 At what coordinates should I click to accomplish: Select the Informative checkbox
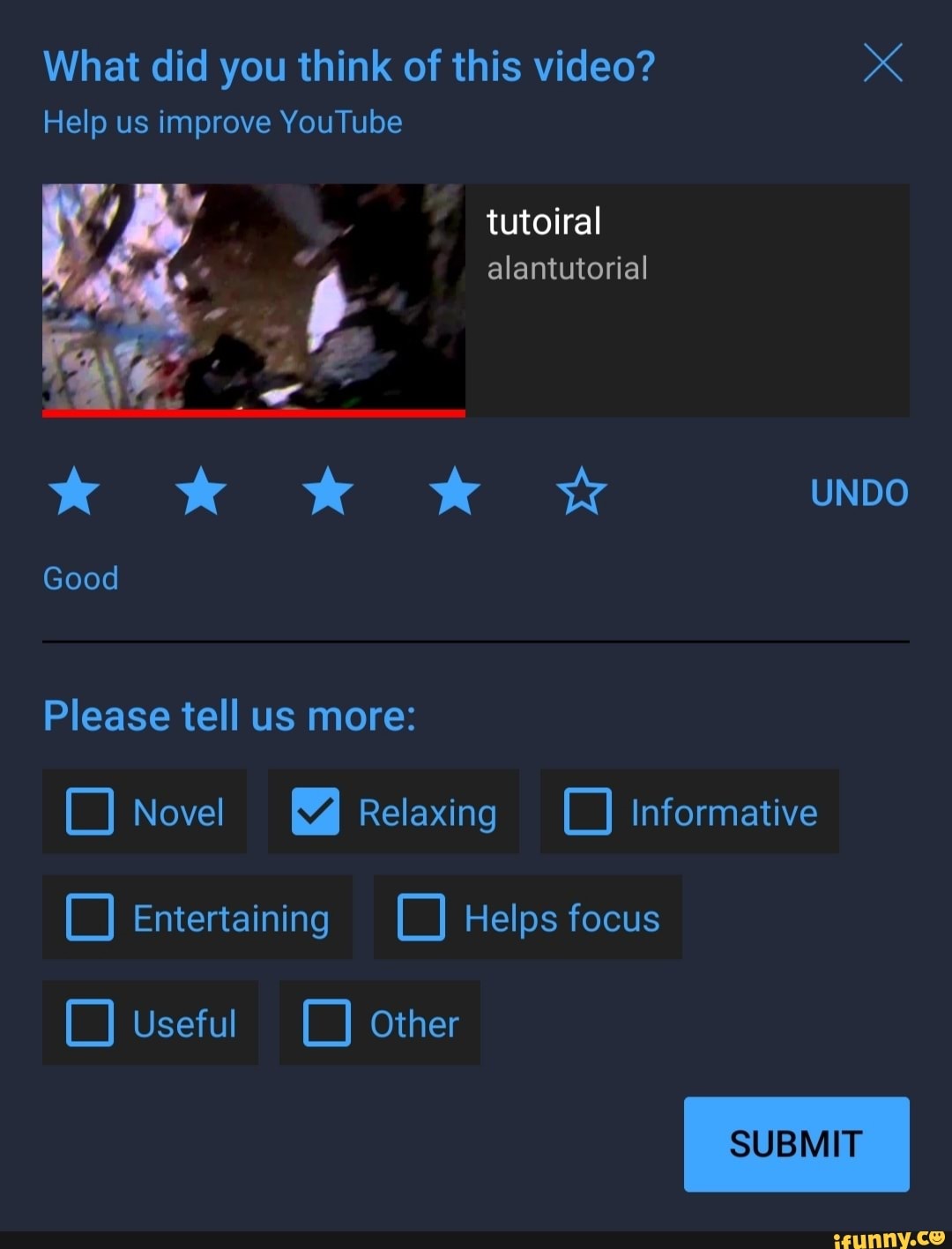pyautogui.click(x=588, y=811)
